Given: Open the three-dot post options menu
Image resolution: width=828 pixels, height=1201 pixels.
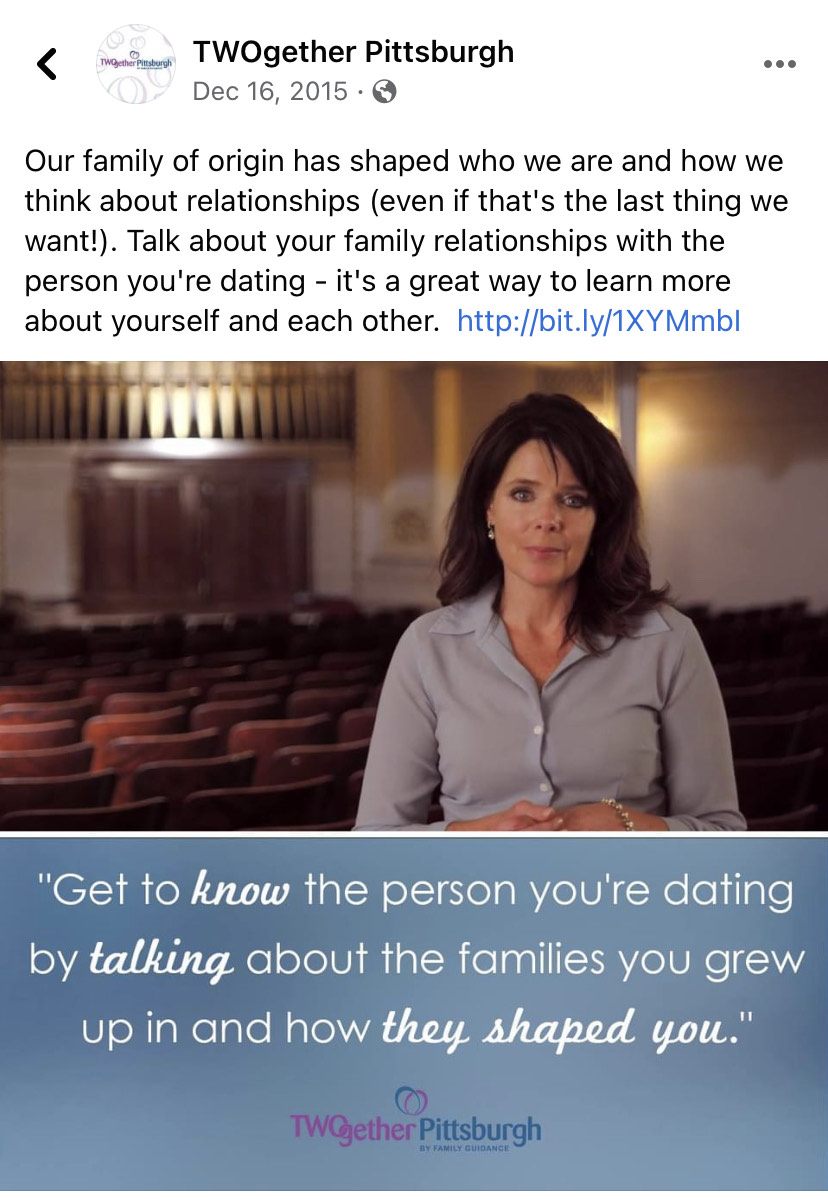Looking at the screenshot, I should (x=780, y=64).
